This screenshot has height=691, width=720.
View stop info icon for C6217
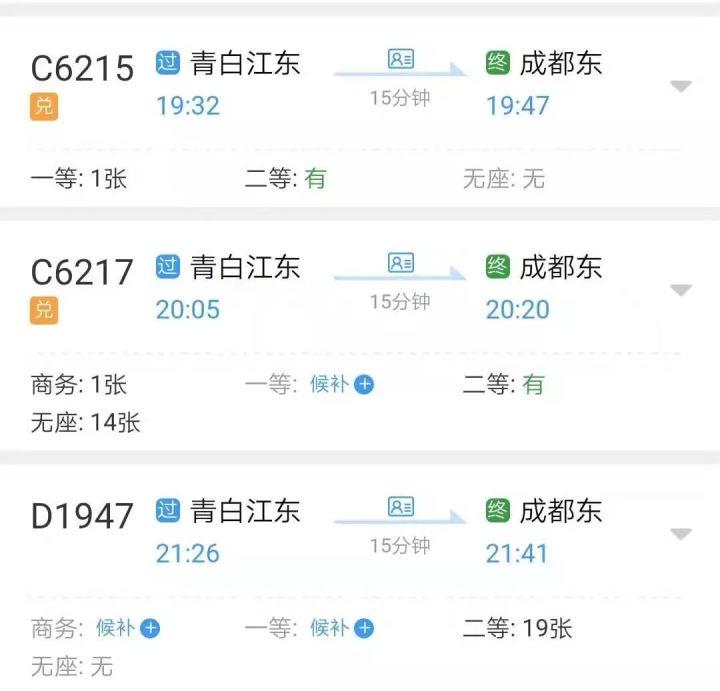(x=400, y=264)
